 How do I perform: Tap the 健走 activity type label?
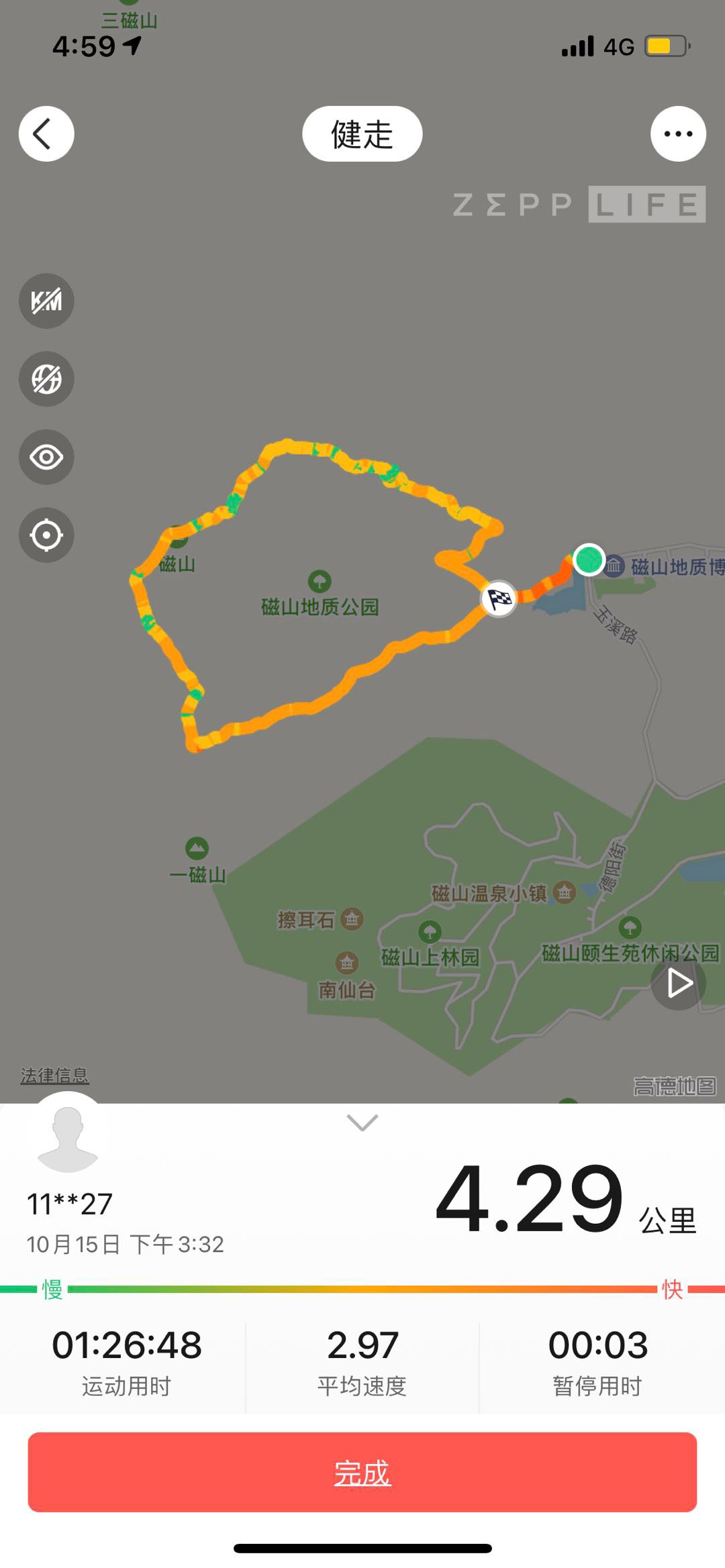362,134
